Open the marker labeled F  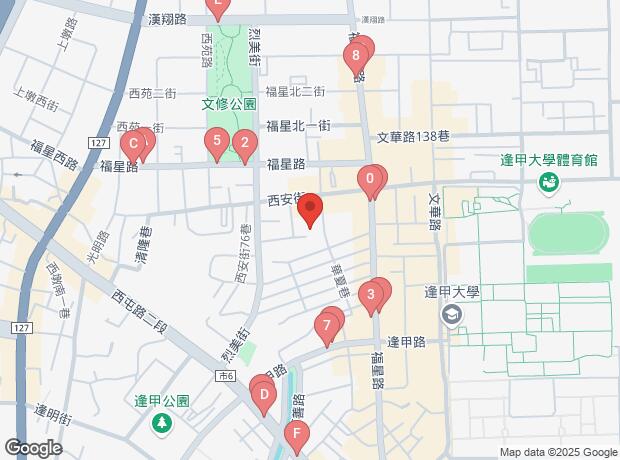coord(294,436)
